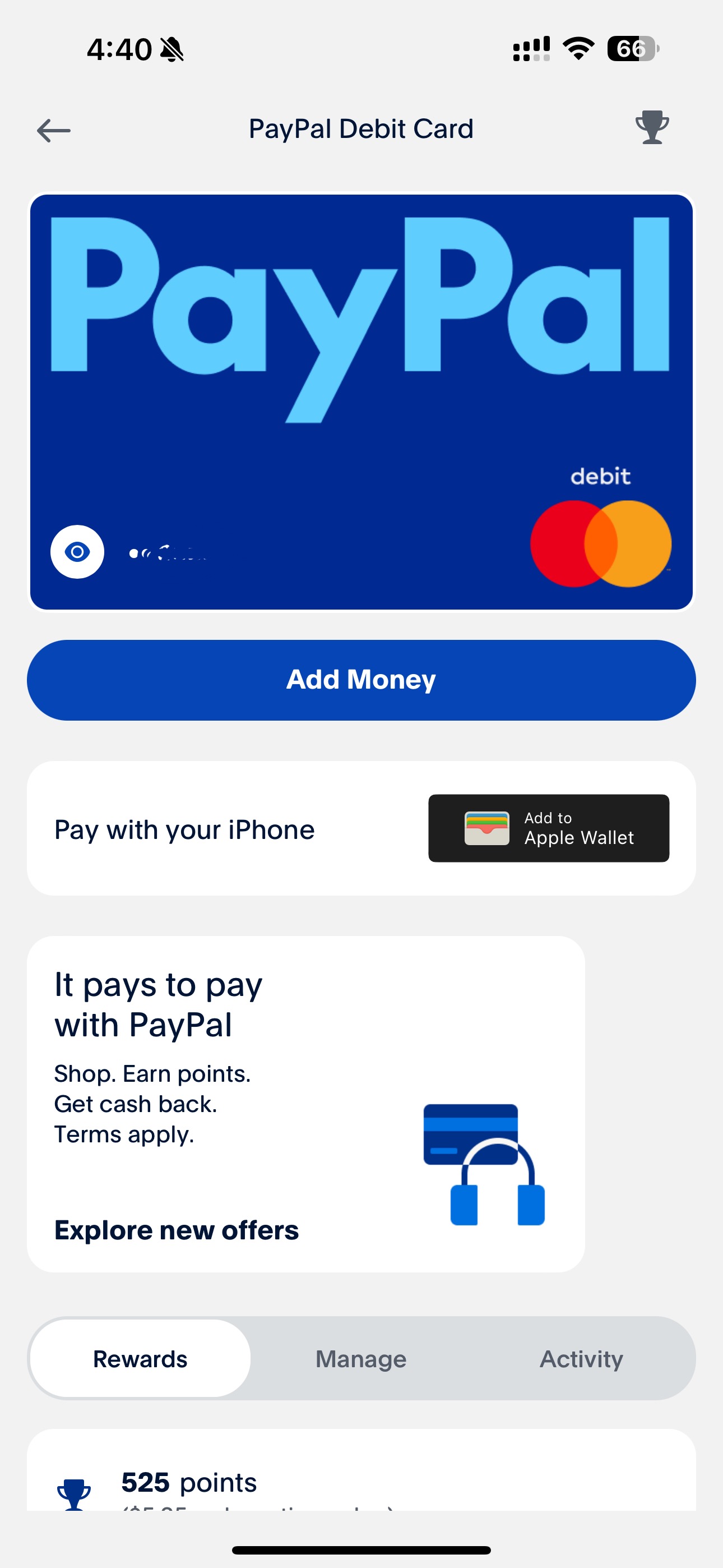Add card to Apple Wallet

548,828
